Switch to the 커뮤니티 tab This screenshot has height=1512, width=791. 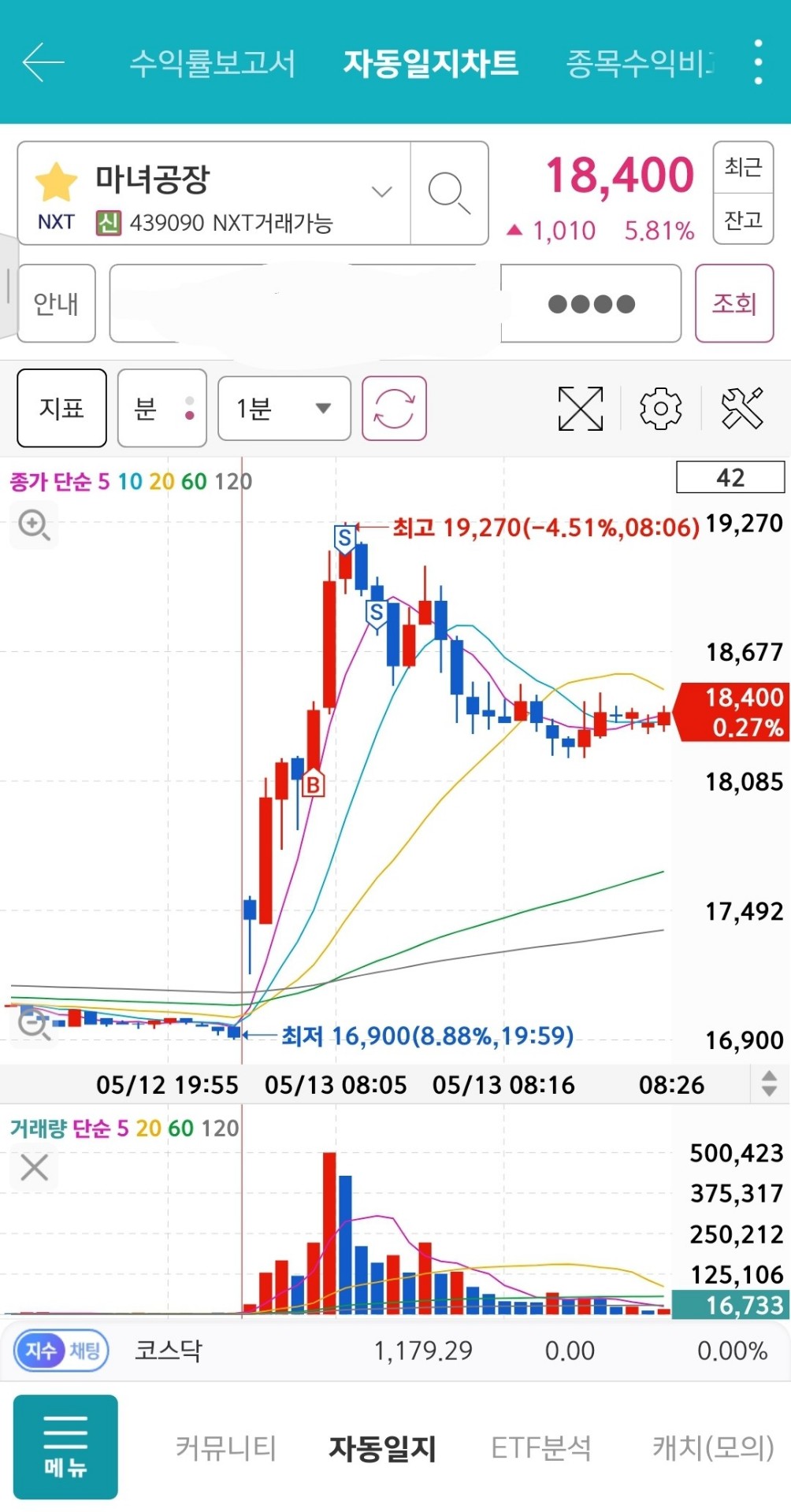click(225, 1447)
